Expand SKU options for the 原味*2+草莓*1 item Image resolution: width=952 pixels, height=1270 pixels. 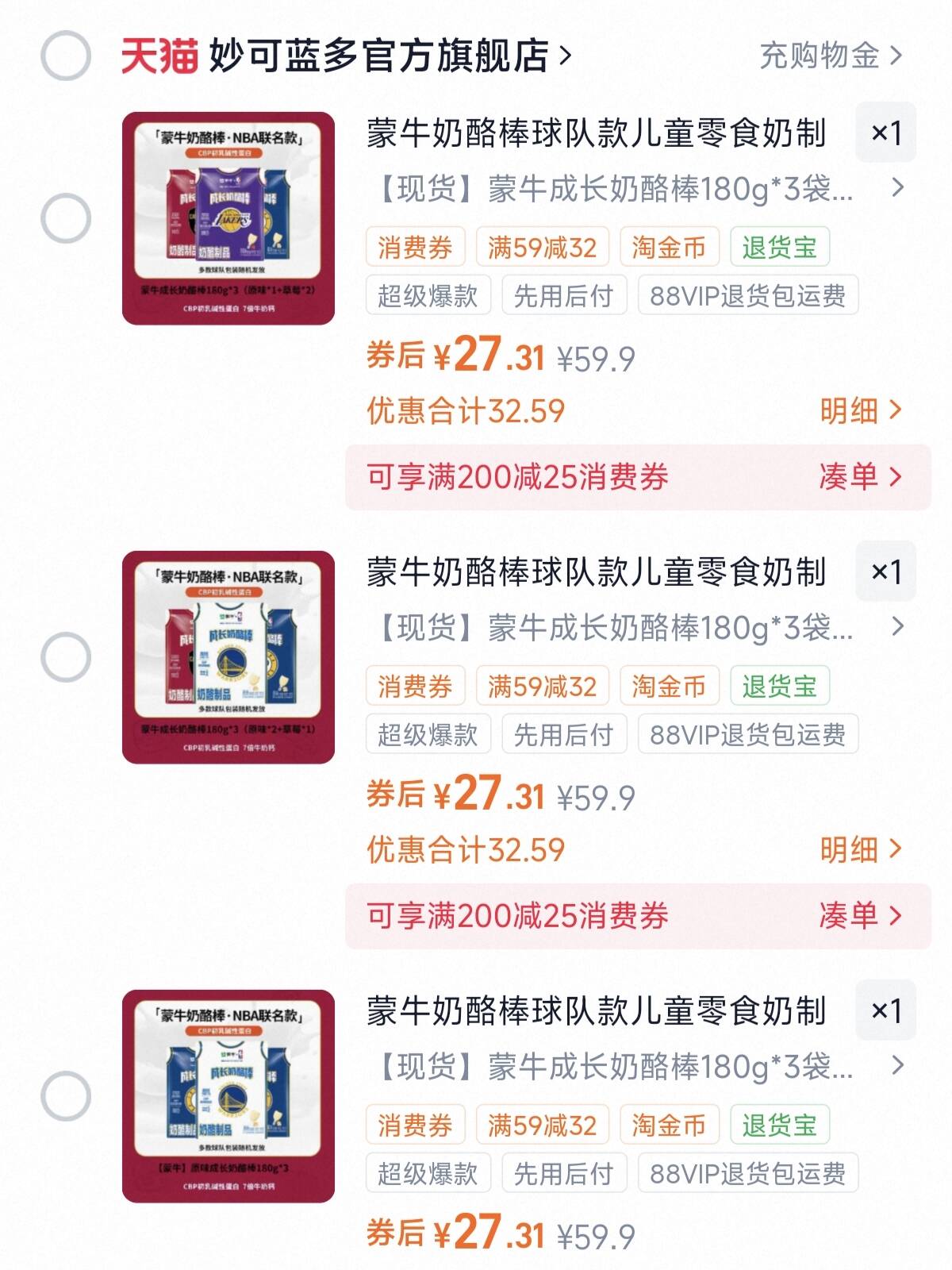pyautogui.click(x=635, y=628)
